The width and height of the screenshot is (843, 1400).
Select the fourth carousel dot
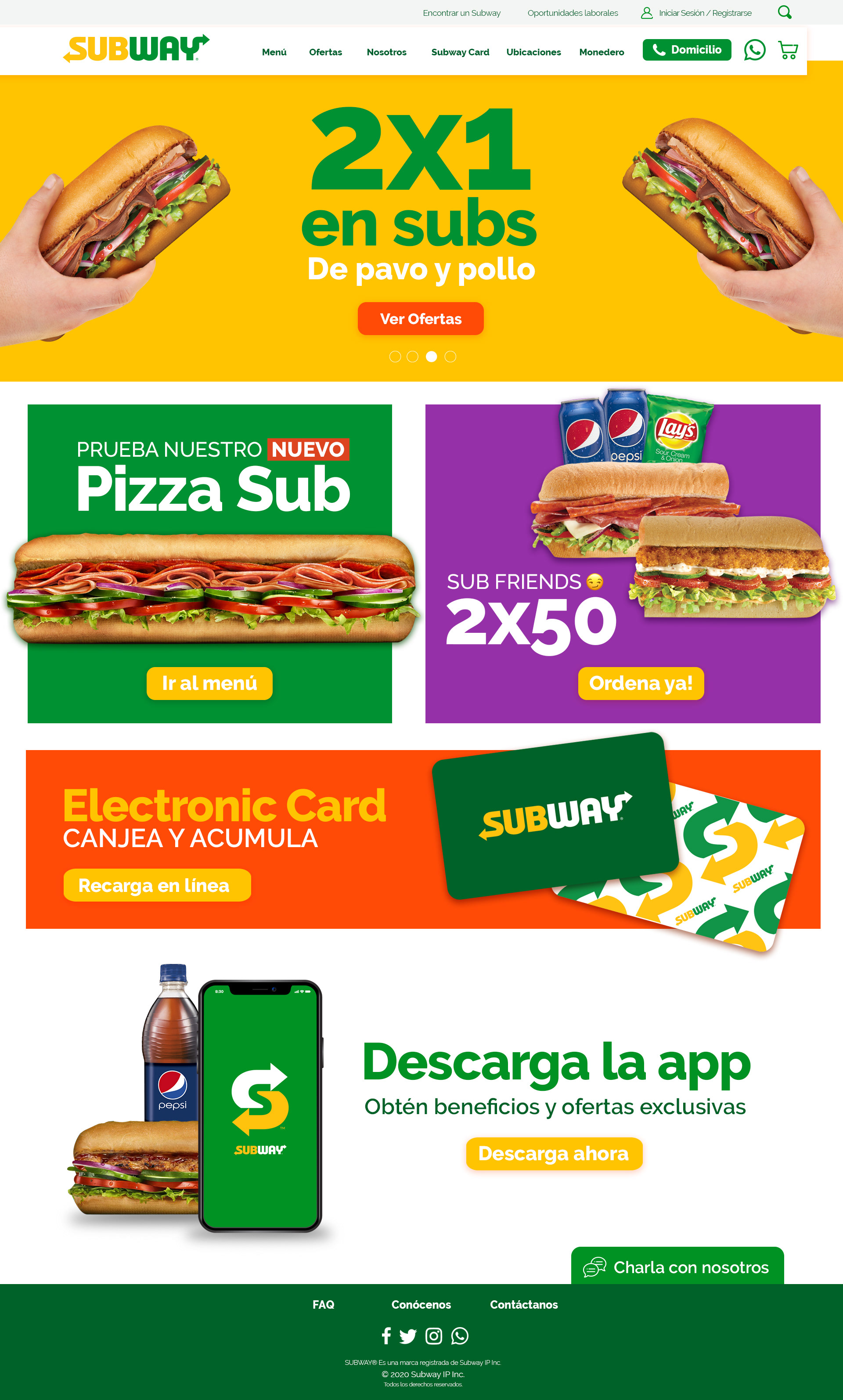click(x=450, y=356)
